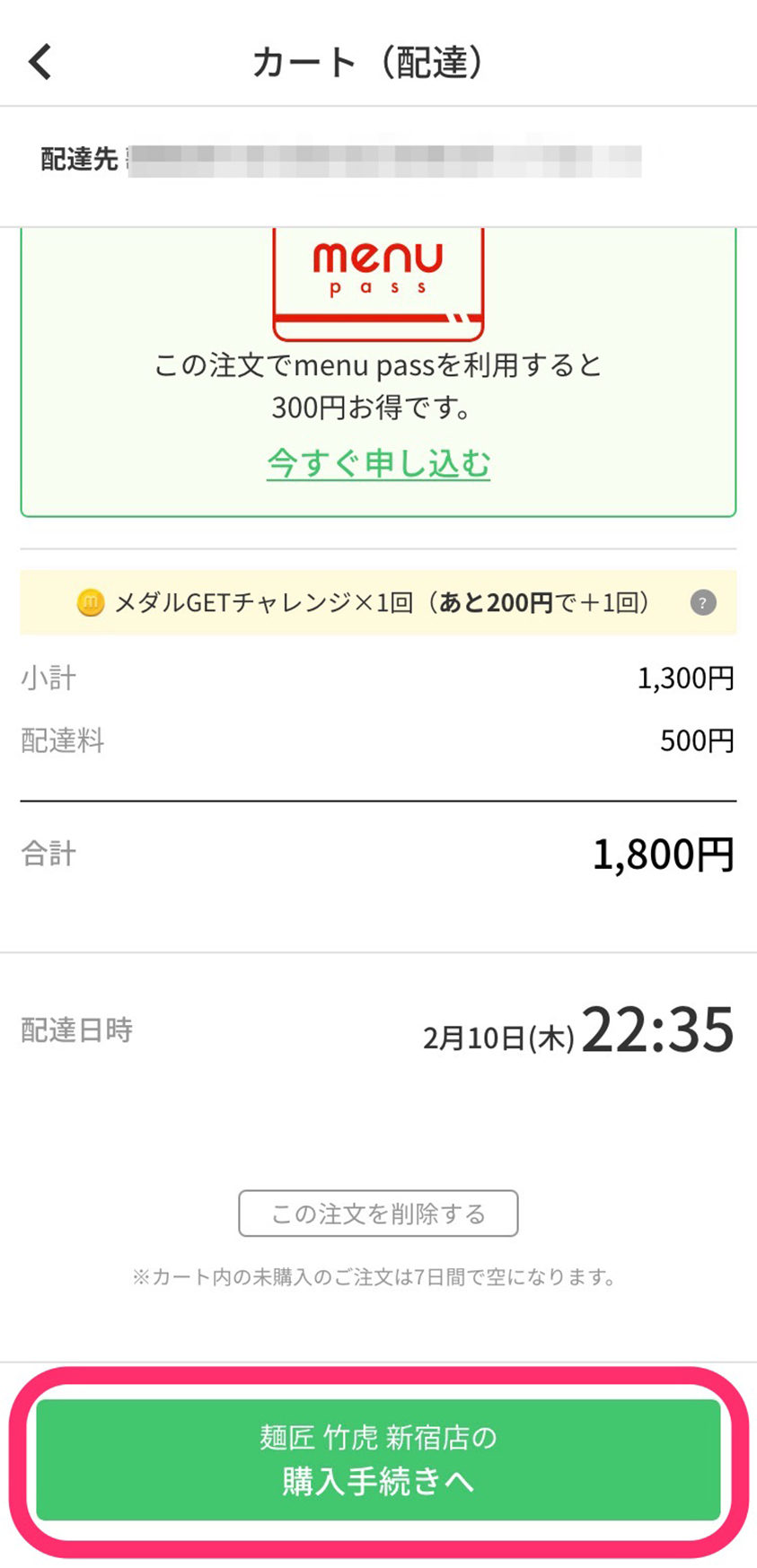Open the メダルGETチャレンジ help question mark

click(x=703, y=602)
